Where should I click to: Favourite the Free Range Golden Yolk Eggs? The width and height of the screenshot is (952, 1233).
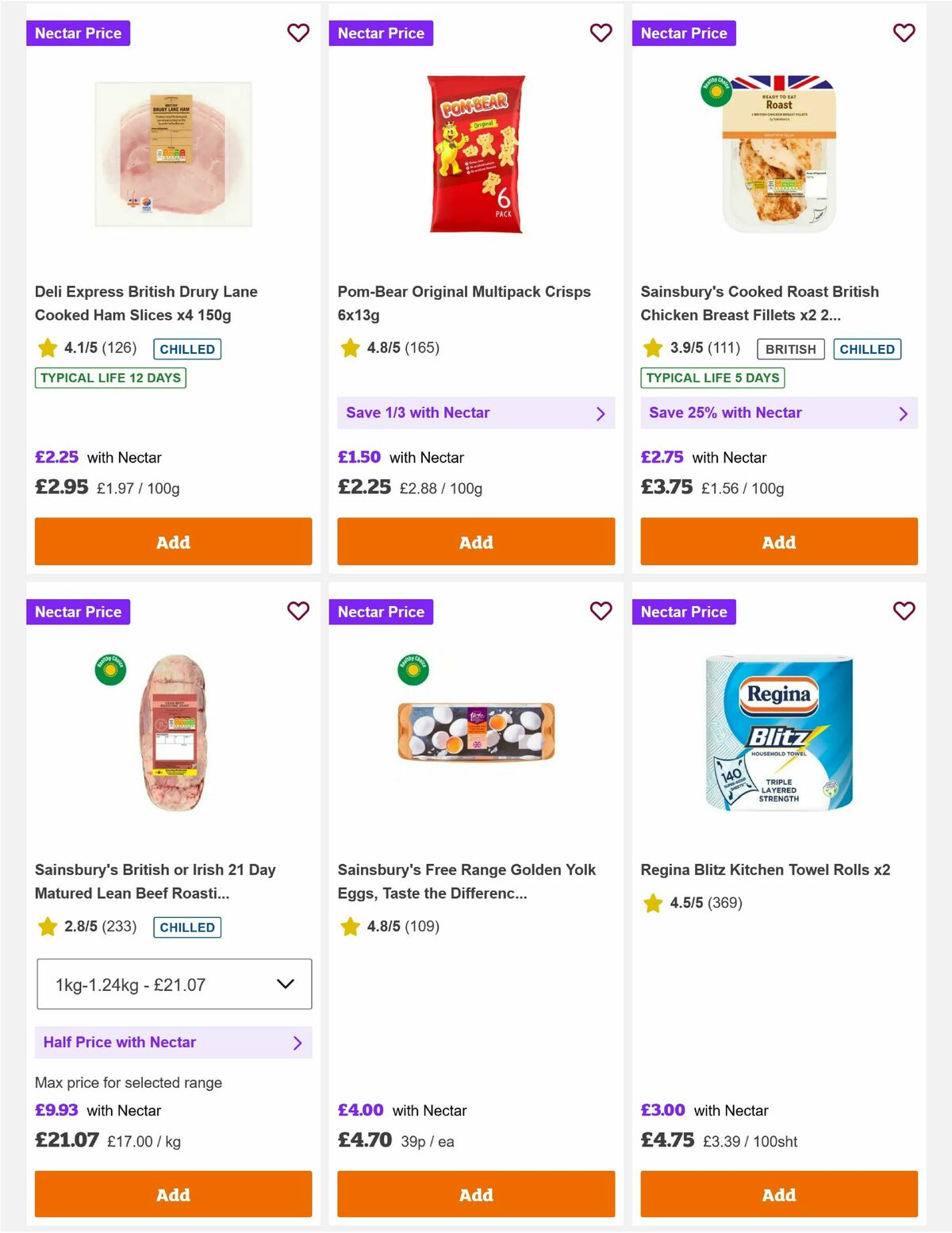pyautogui.click(x=601, y=612)
